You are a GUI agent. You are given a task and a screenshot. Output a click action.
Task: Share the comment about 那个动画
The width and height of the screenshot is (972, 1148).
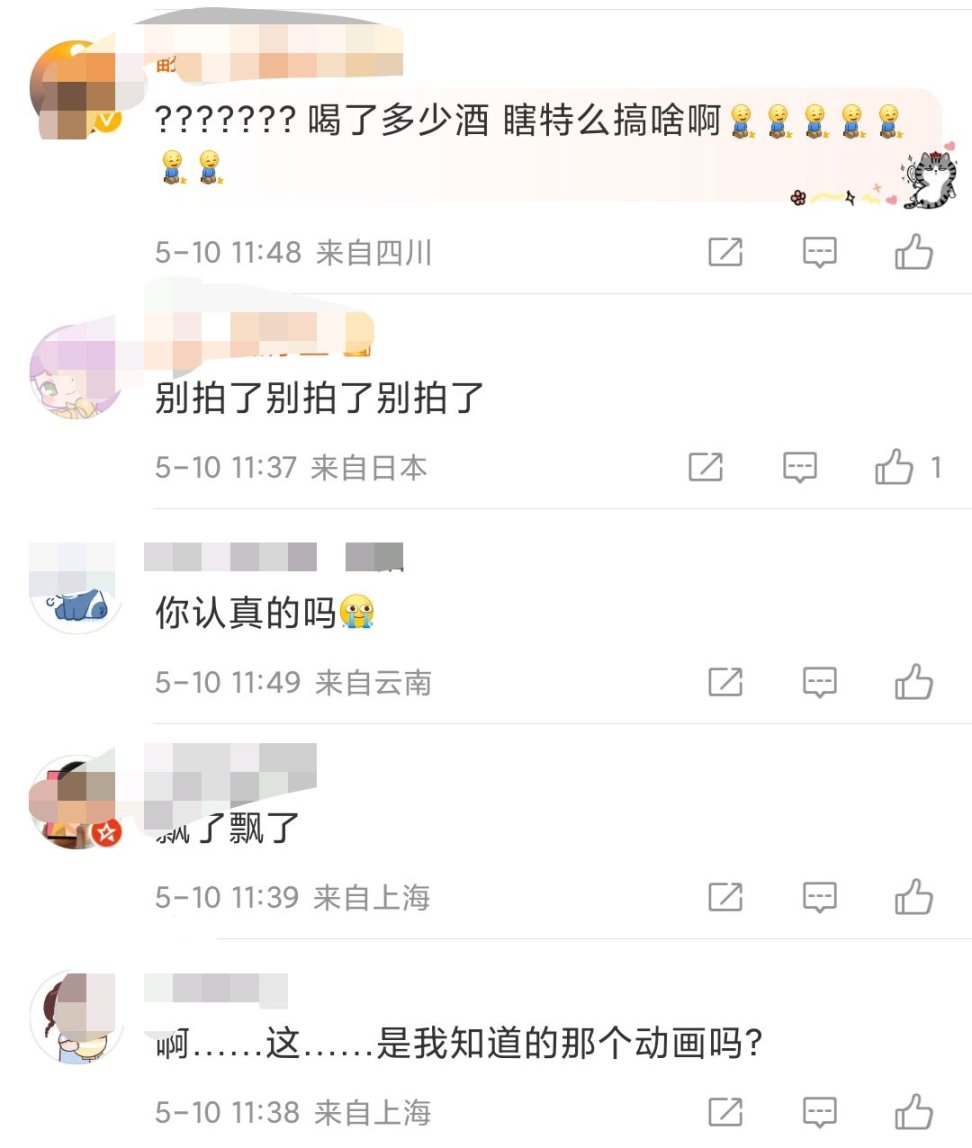coord(725,1111)
